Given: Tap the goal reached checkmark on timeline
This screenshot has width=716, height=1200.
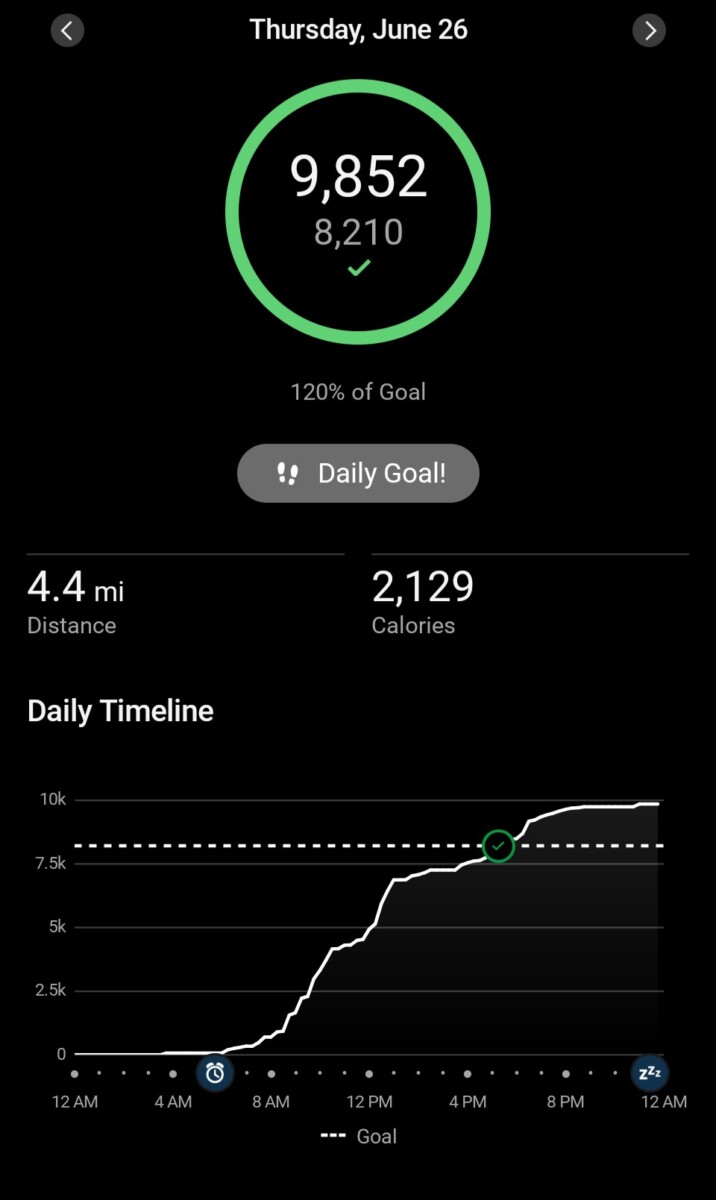Looking at the screenshot, I should 498,846.
